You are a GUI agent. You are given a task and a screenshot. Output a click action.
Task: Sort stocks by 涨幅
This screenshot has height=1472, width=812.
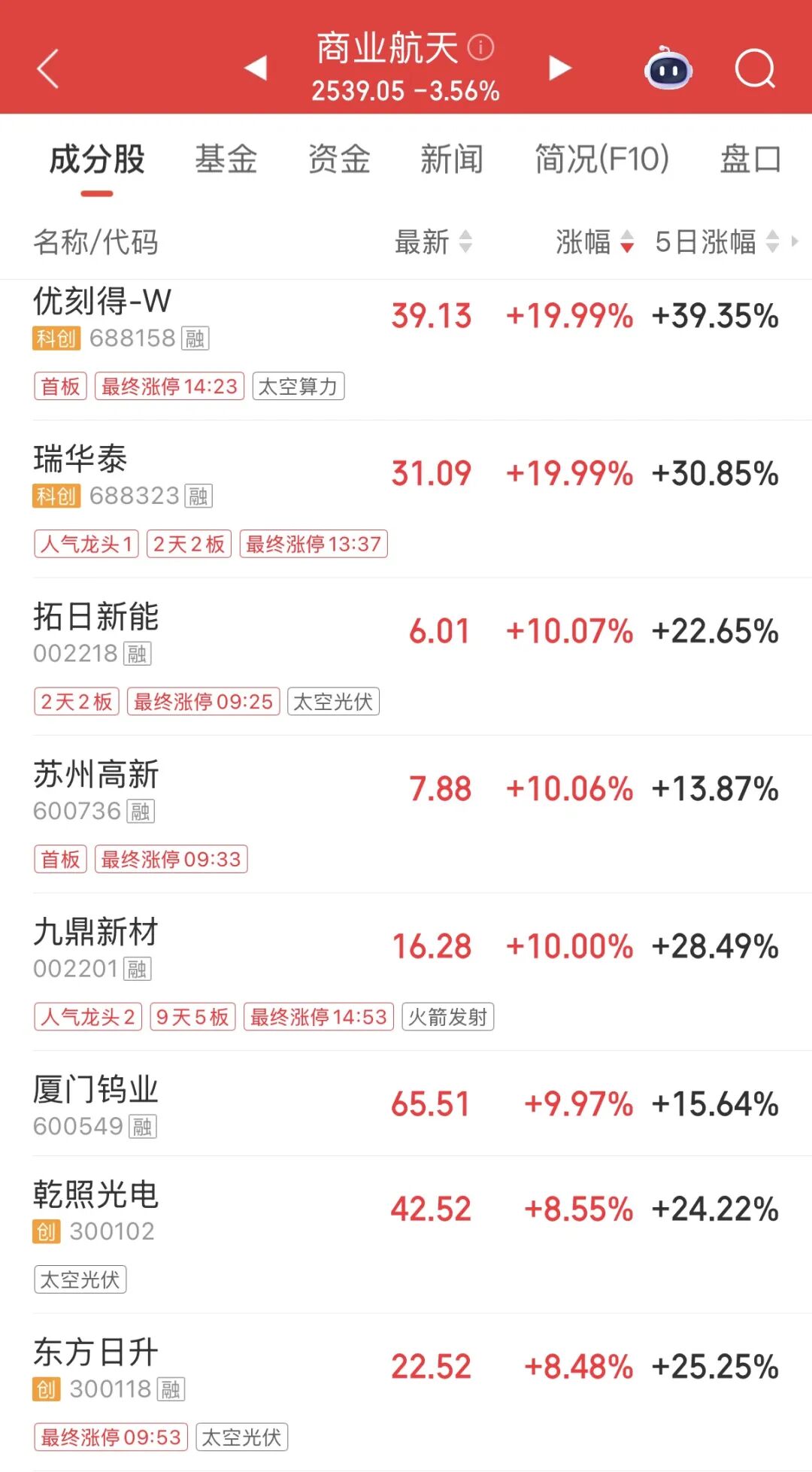tap(594, 242)
